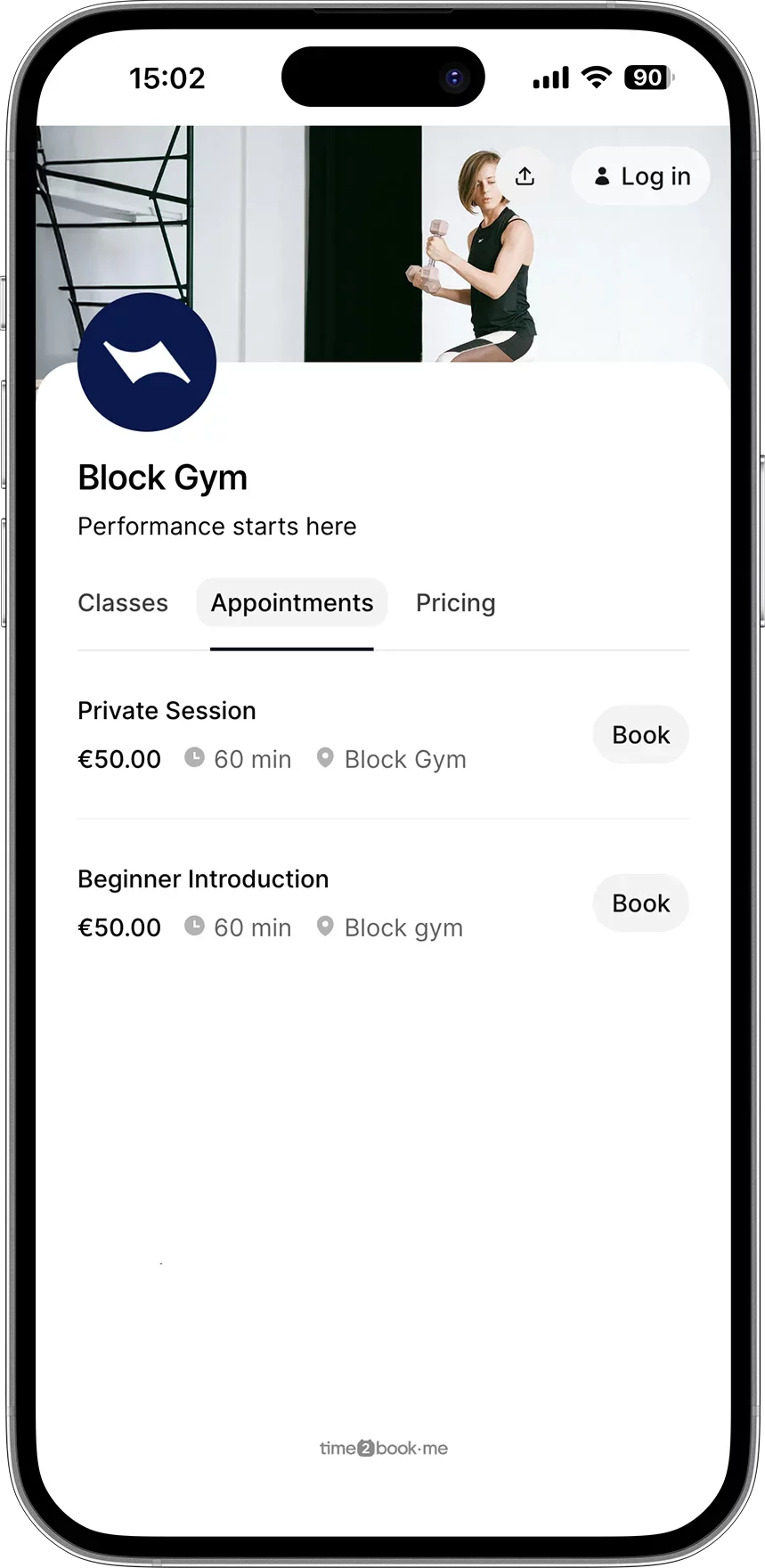
Task: Tap the battery indicator showing 90
Action: tap(647, 78)
